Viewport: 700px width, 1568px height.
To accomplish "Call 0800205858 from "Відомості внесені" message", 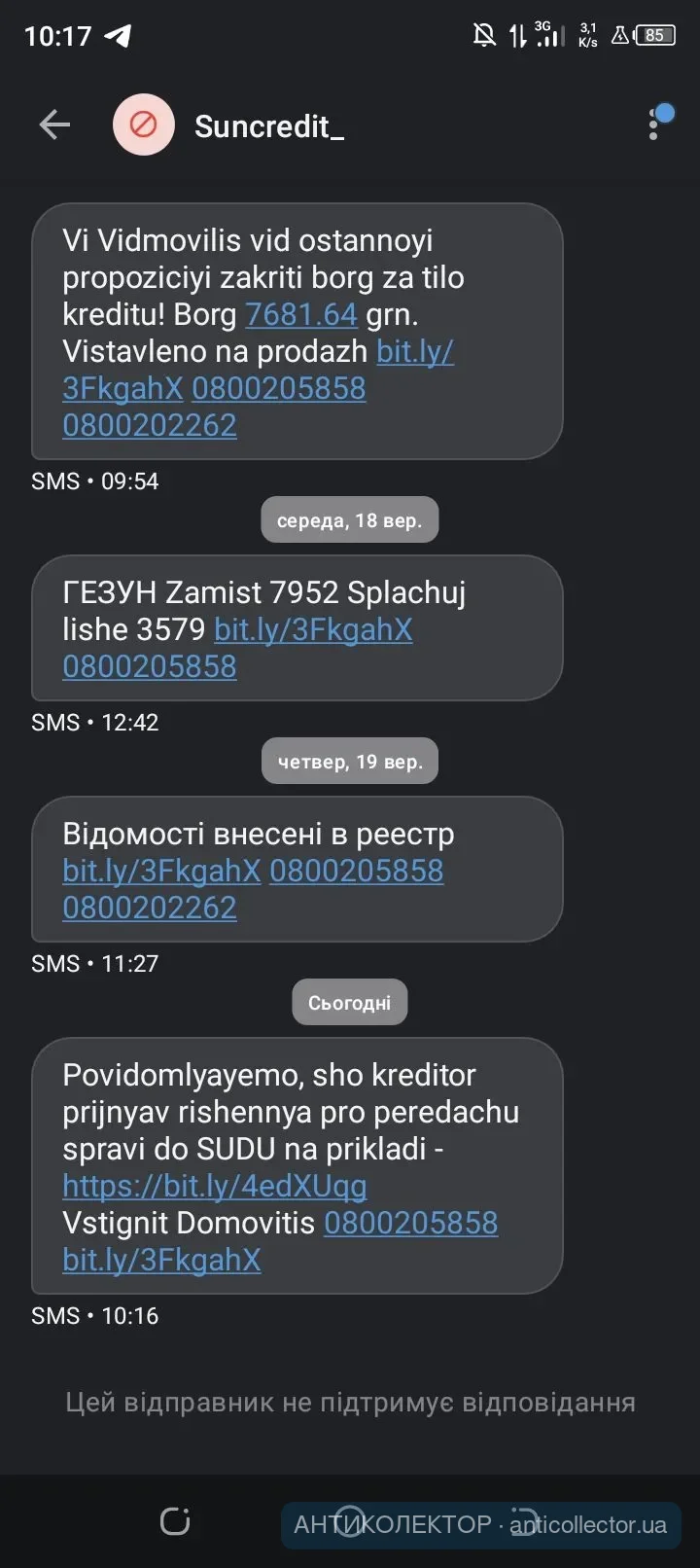I will (357, 871).
